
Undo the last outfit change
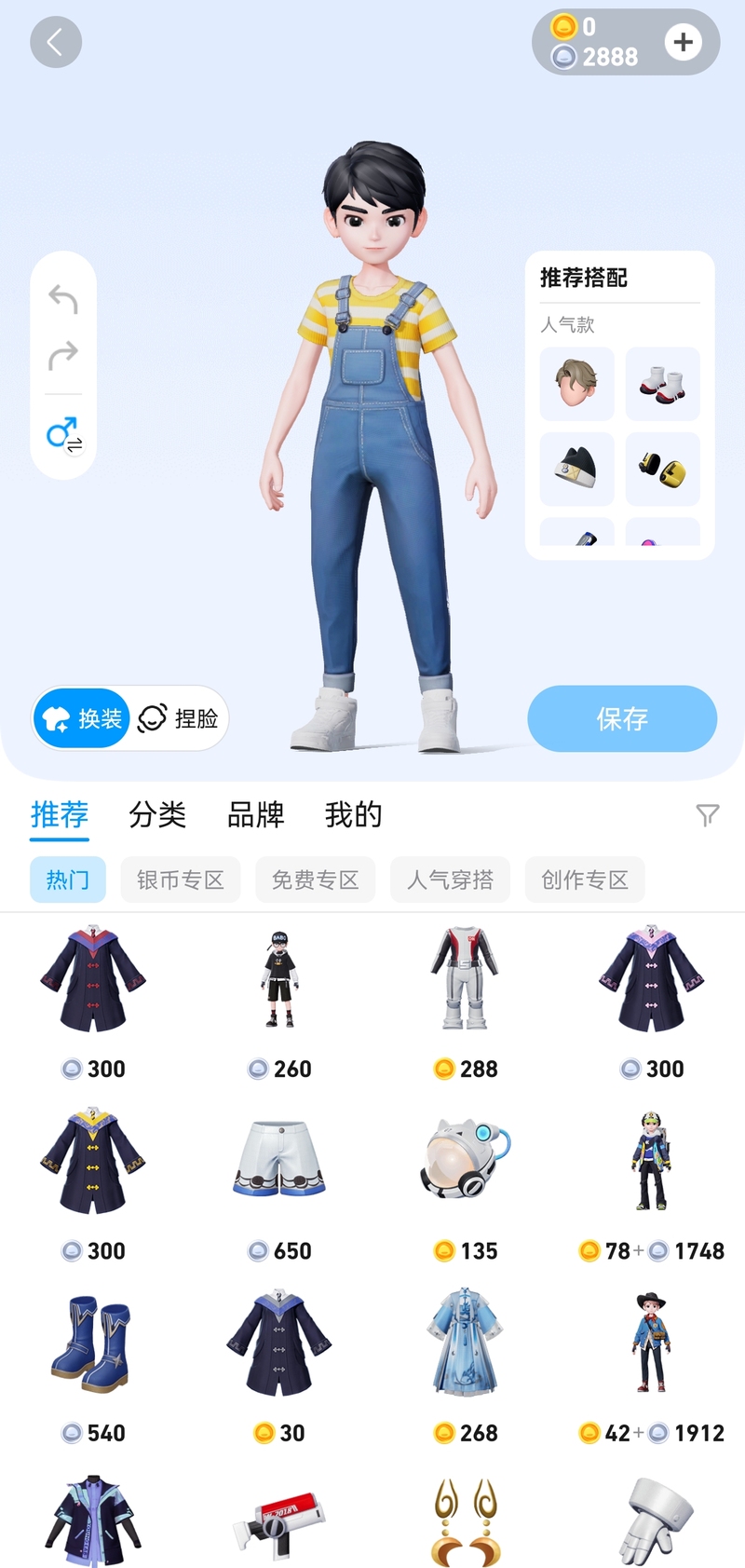pyautogui.click(x=63, y=300)
